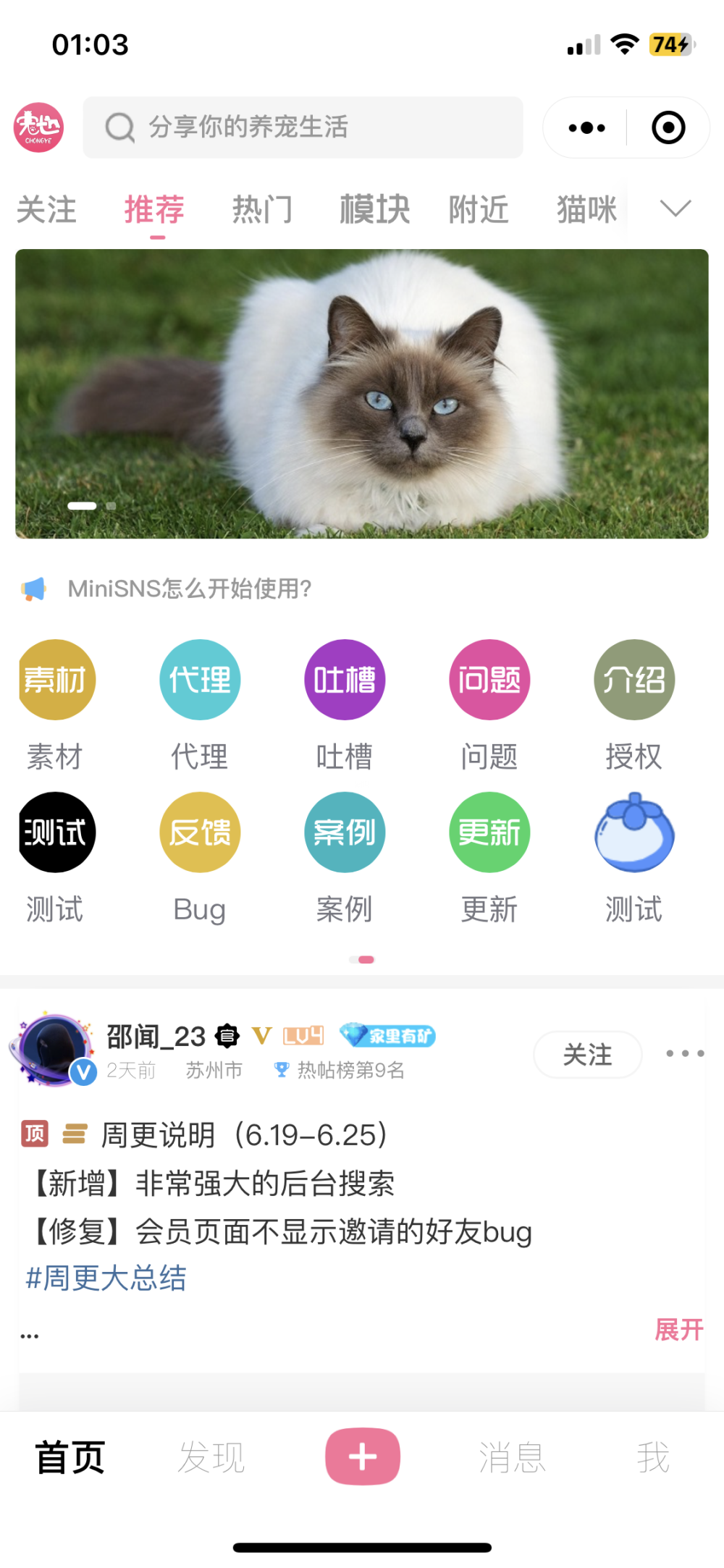Image resolution: width=724 pixels, height=1568 pixels.
Task: Switch to the 附近 tab
Action: [479, 210]
